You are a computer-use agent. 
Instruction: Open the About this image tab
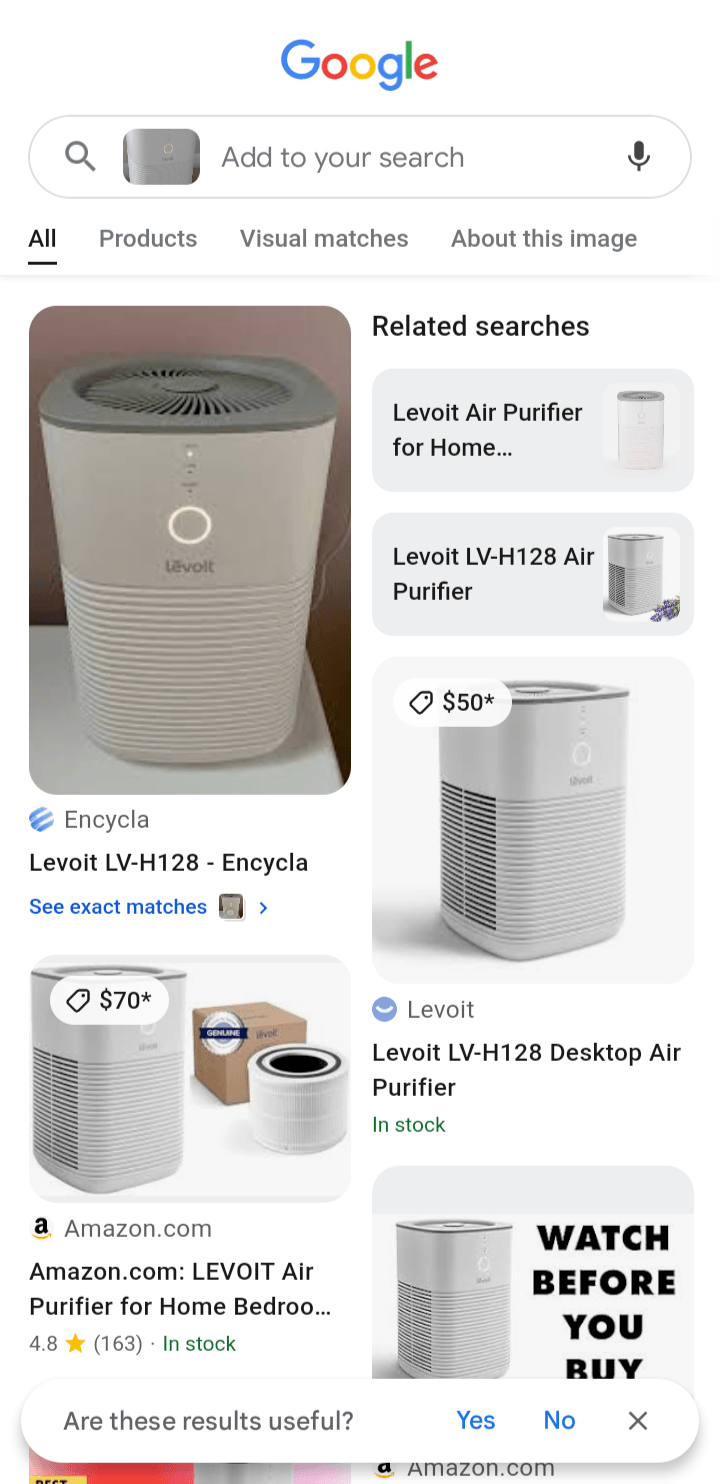544,239
